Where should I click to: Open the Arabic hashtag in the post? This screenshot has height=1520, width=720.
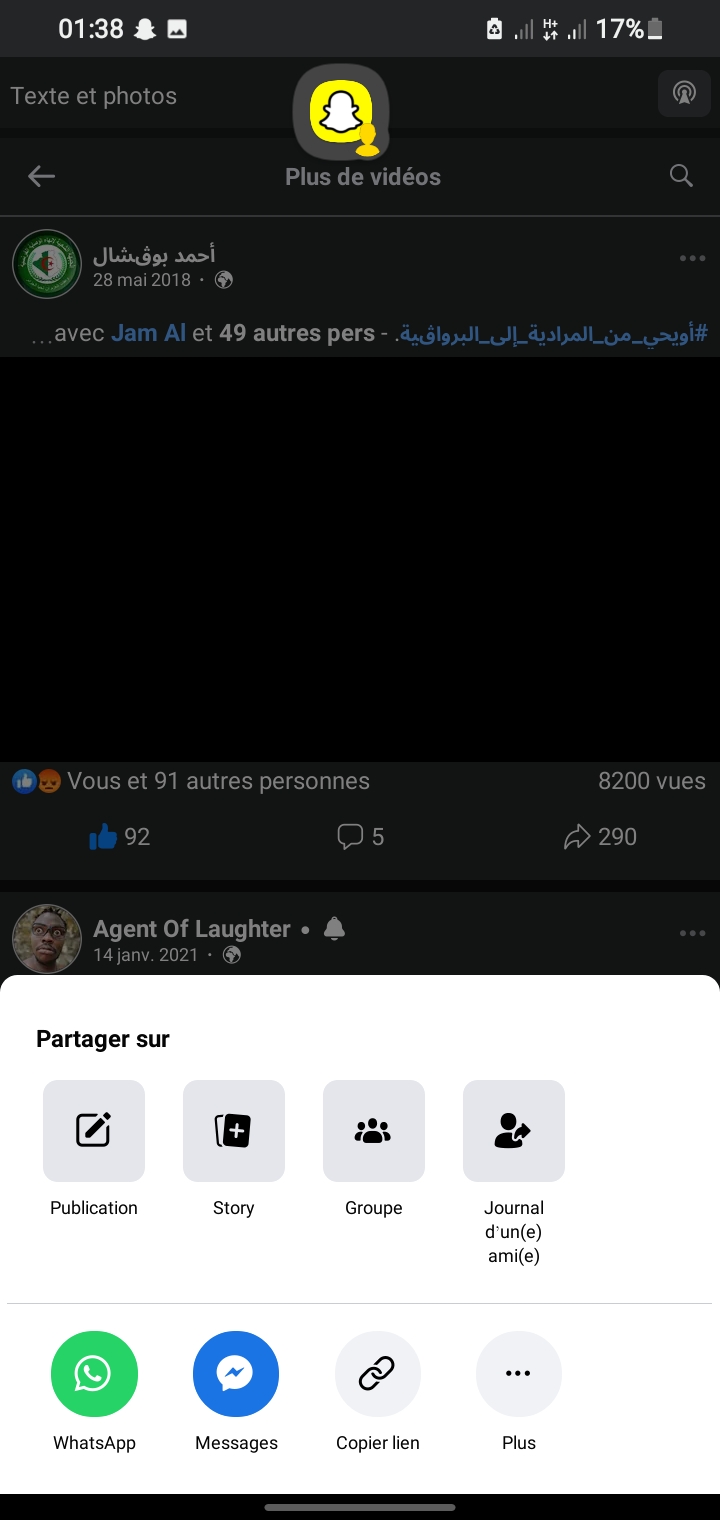555,333
